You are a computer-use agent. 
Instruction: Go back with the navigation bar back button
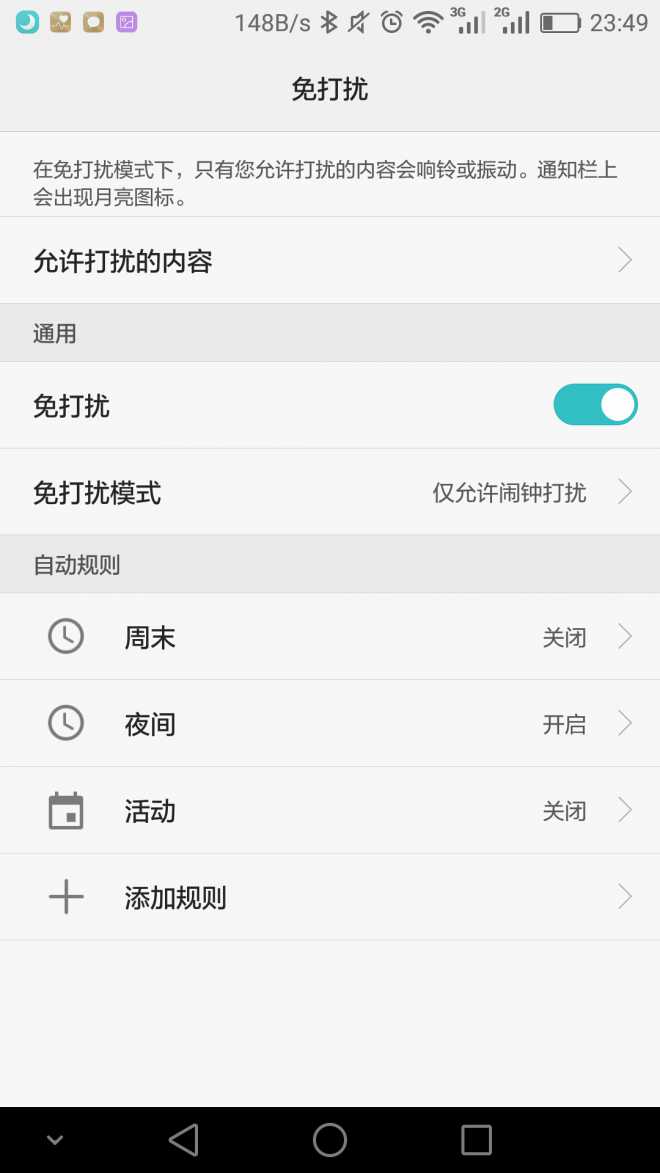183,1140
